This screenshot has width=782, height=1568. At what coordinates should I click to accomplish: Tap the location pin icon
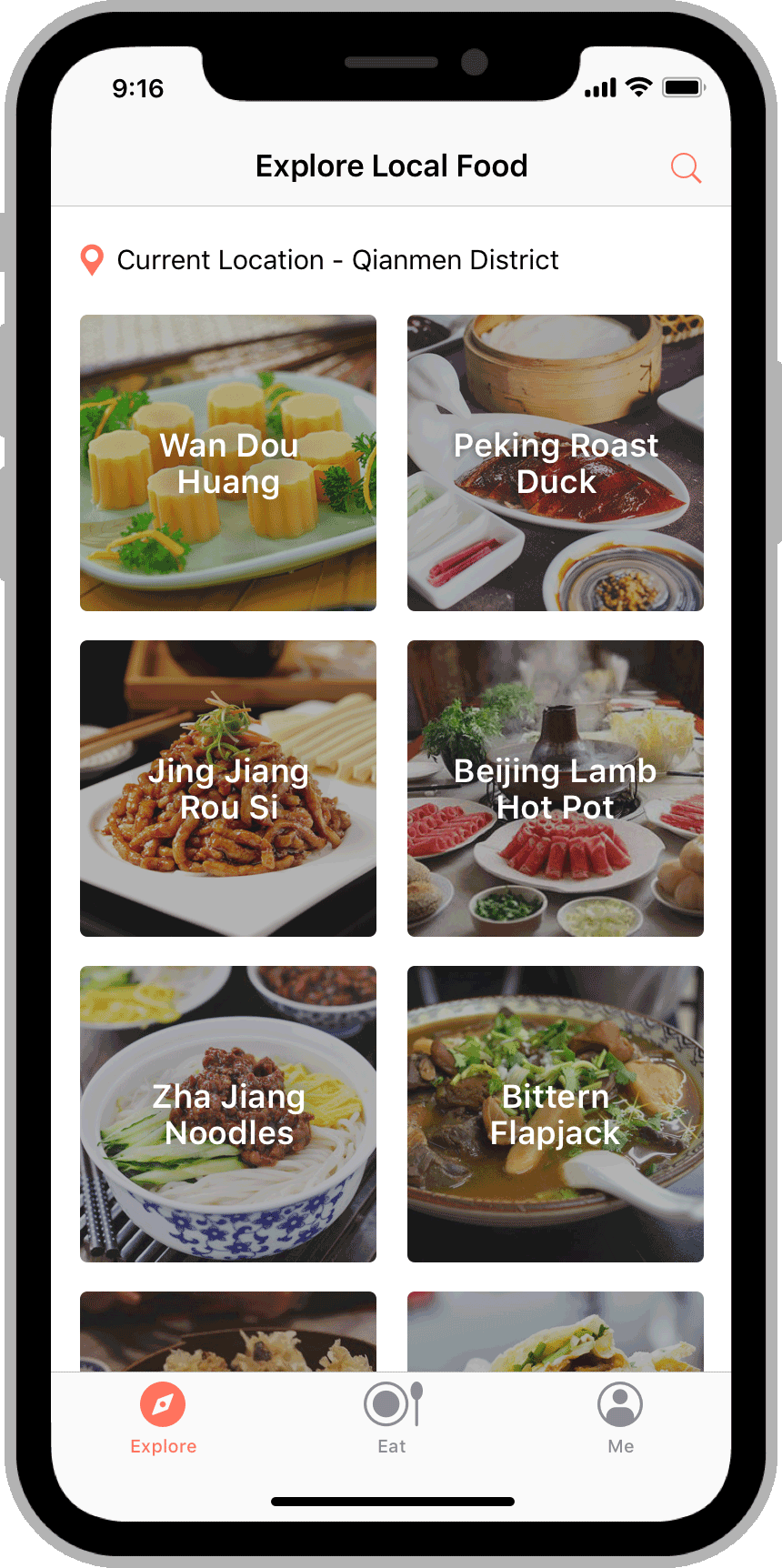pyautogui.click(x=92, y=259)
